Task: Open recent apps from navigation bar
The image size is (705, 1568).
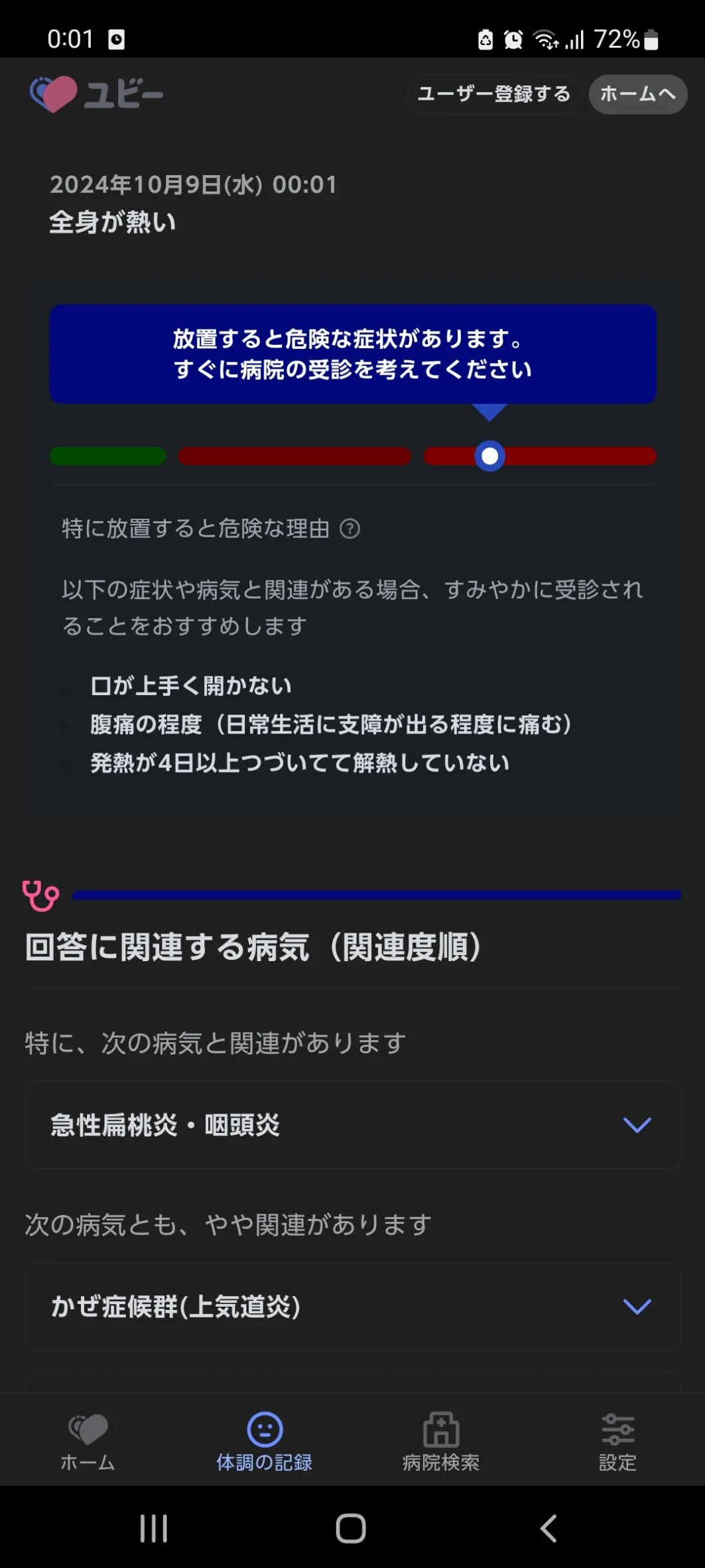Action: pyautogui.click(x=154, y=1528)
